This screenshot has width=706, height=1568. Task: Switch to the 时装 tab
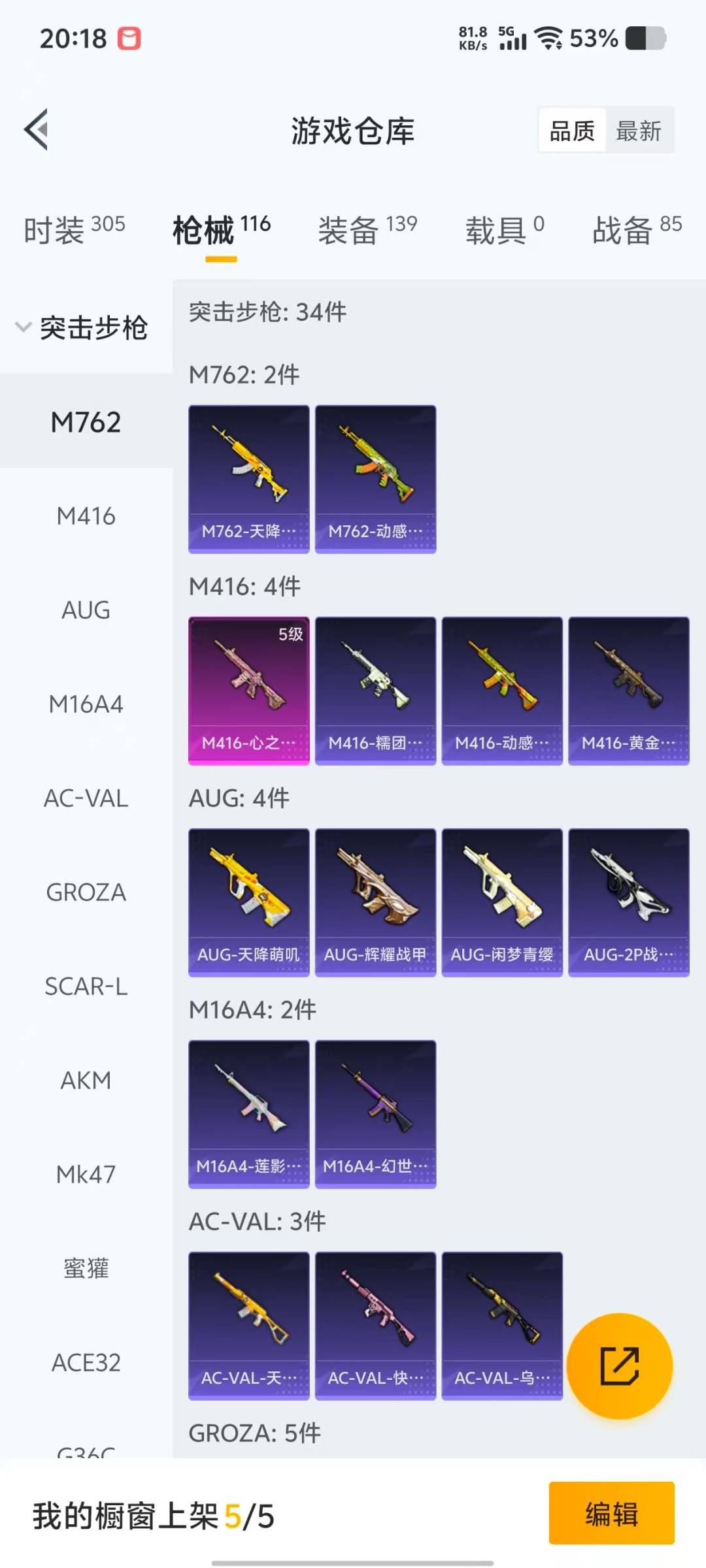point(74,229)
